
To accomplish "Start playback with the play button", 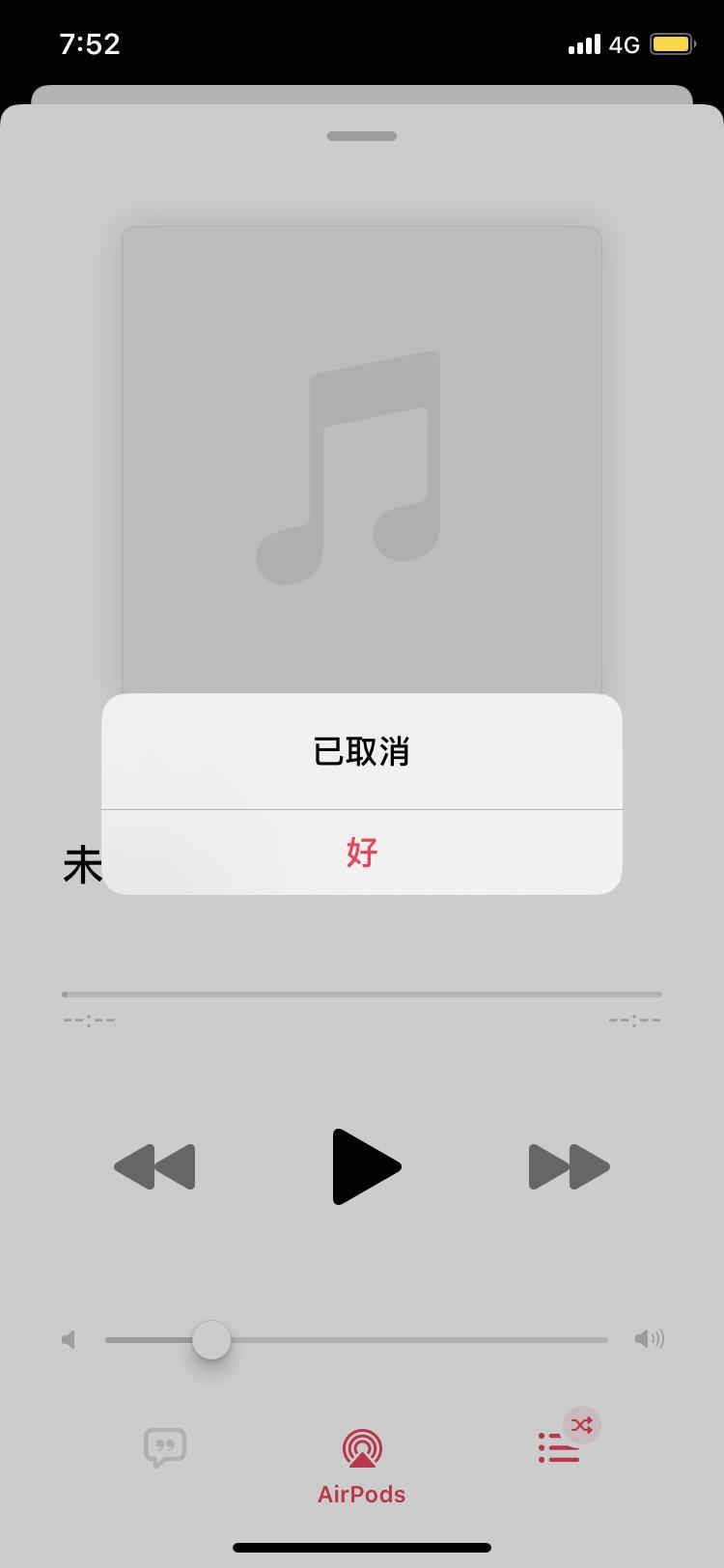I will point(366,1166).
